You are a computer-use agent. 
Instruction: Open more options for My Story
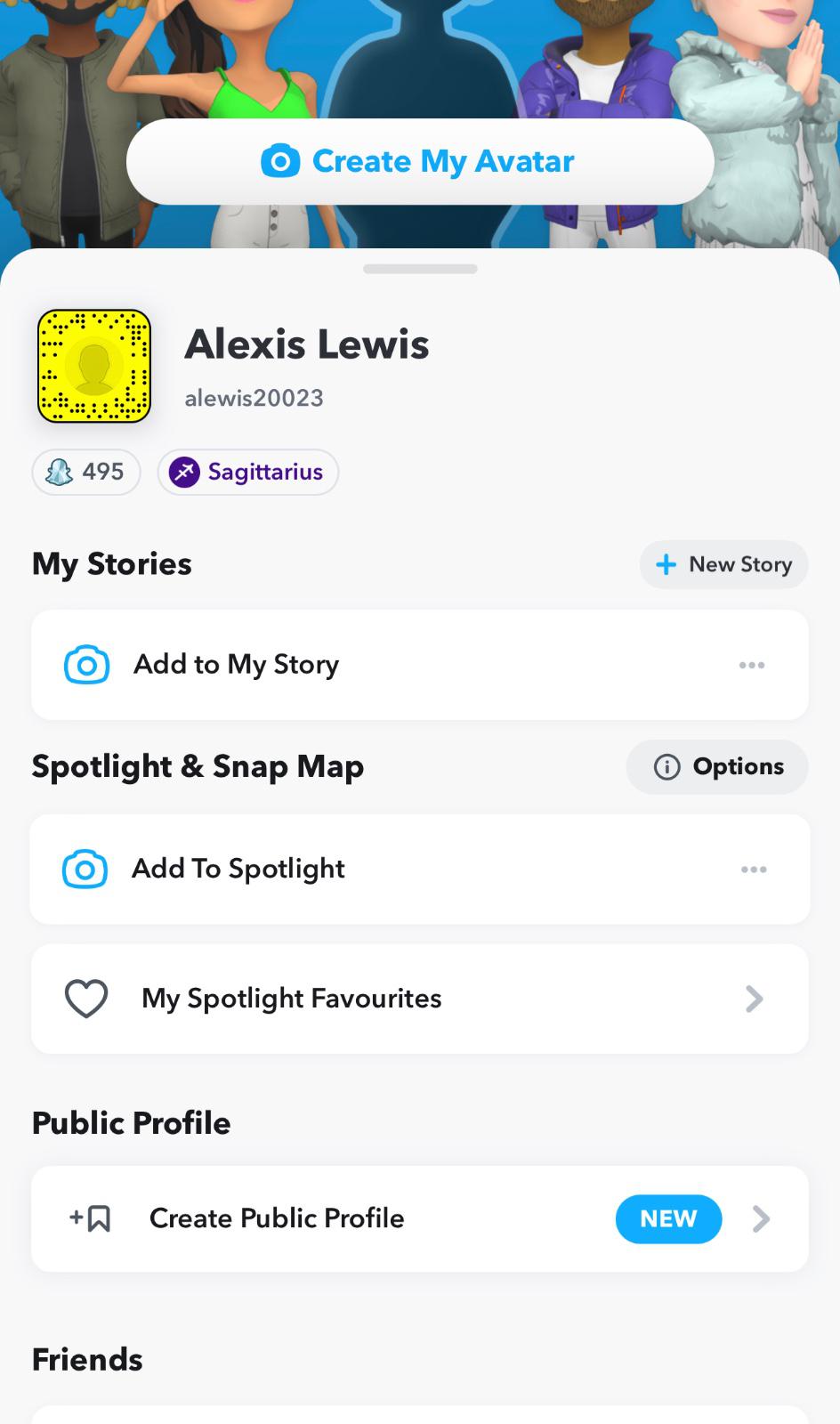752,665
